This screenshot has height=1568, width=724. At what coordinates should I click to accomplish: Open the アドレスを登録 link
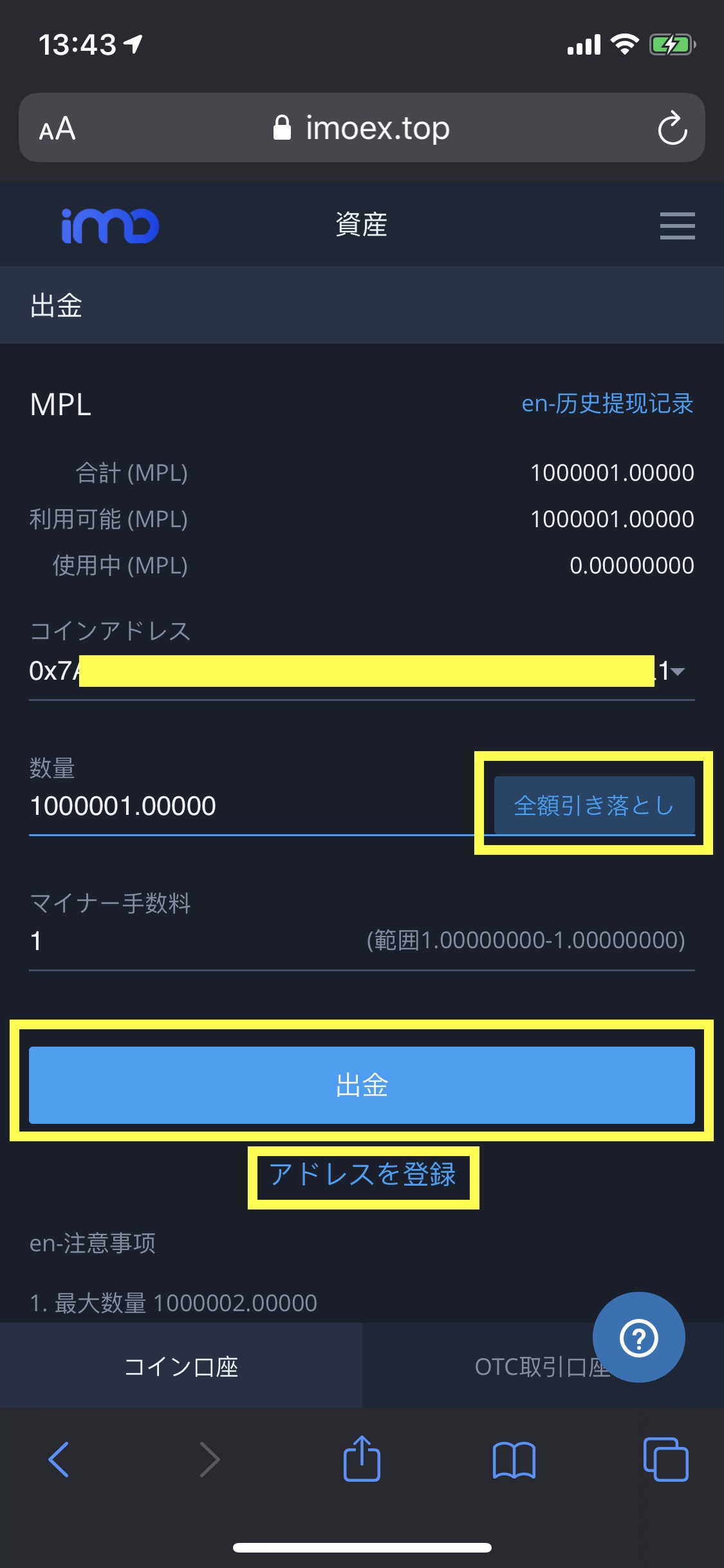(x=363, y=1174)
